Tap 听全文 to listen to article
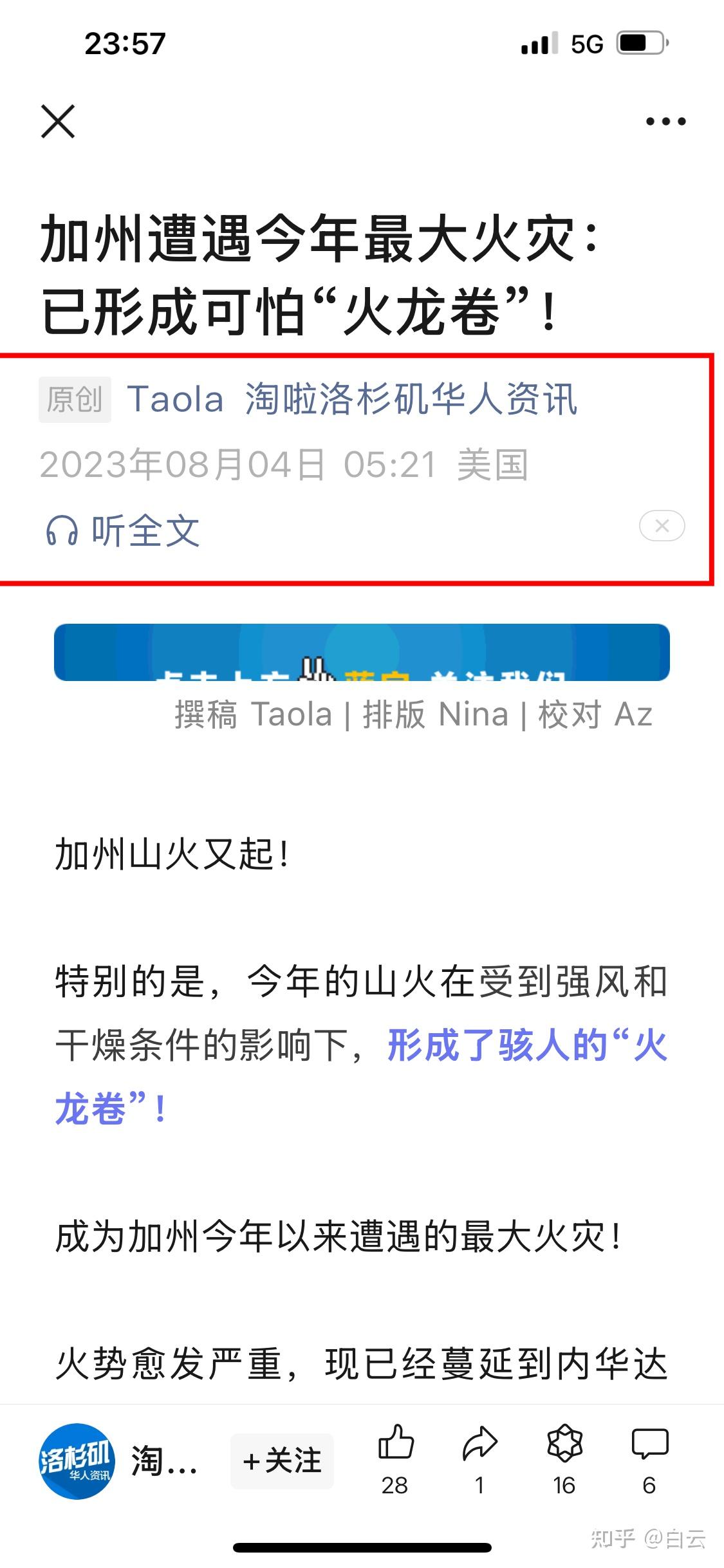The width and height of the screenshot is (724, 1568). click(x=122, y=530)
